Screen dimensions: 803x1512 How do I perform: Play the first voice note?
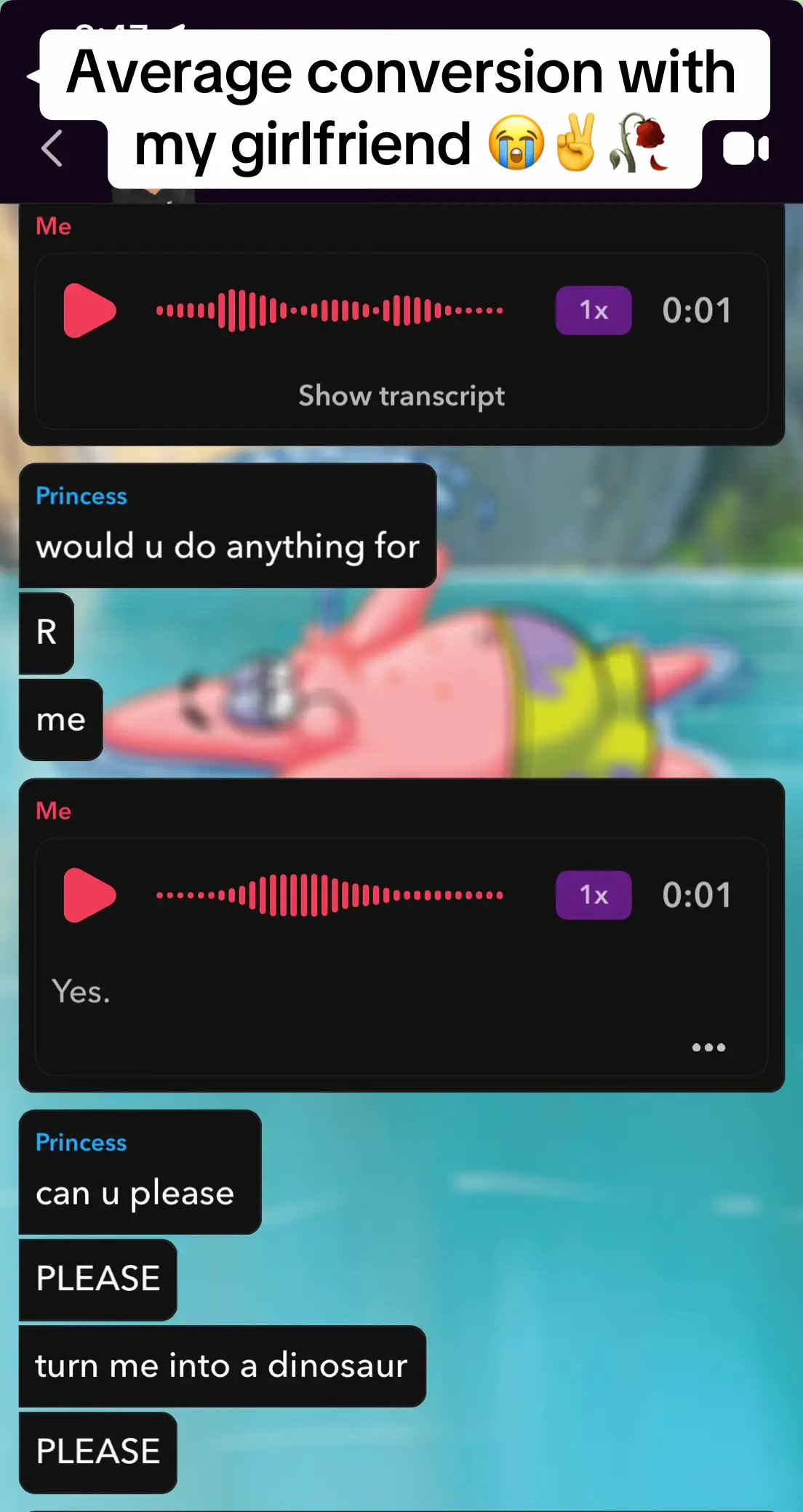[89, 310]
